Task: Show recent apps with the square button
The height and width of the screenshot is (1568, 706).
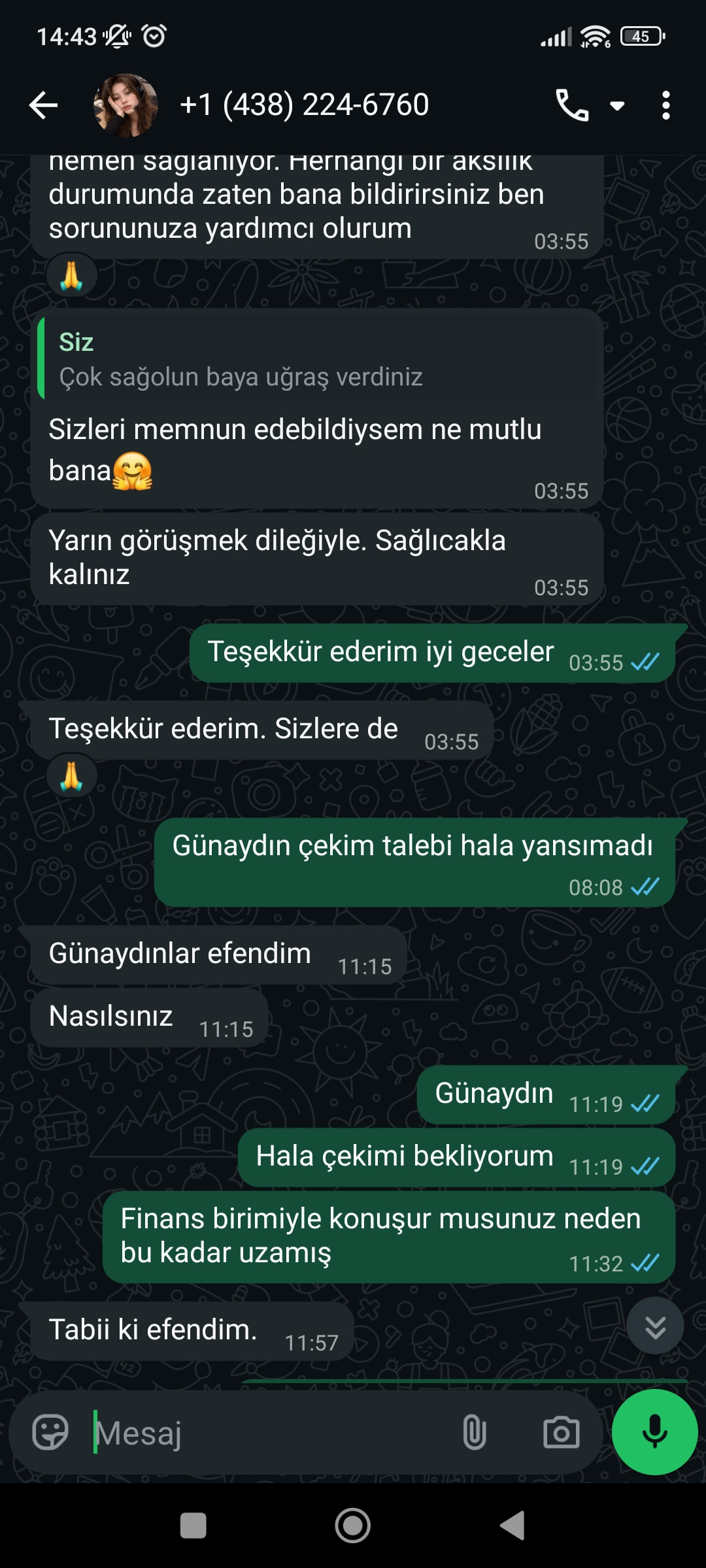Action: (x=193, y=1526)
